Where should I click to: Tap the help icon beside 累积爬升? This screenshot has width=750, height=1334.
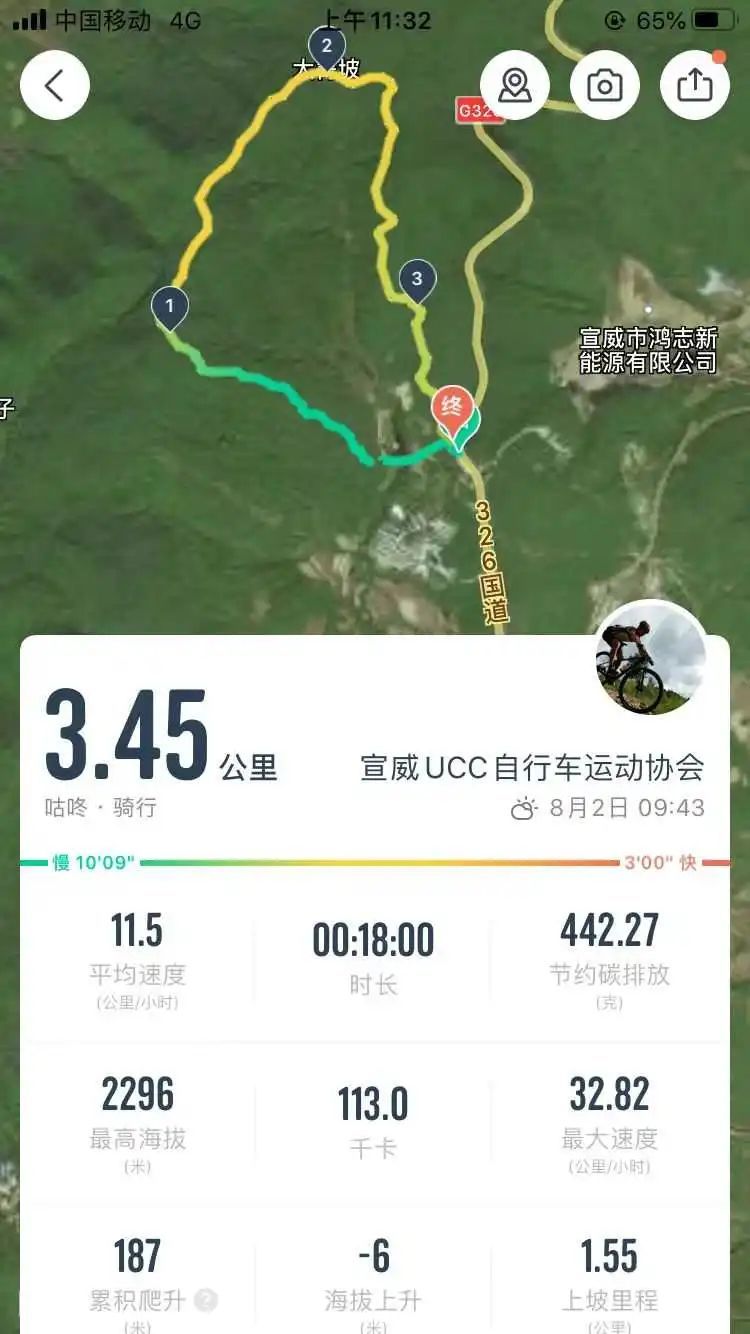205,1300
